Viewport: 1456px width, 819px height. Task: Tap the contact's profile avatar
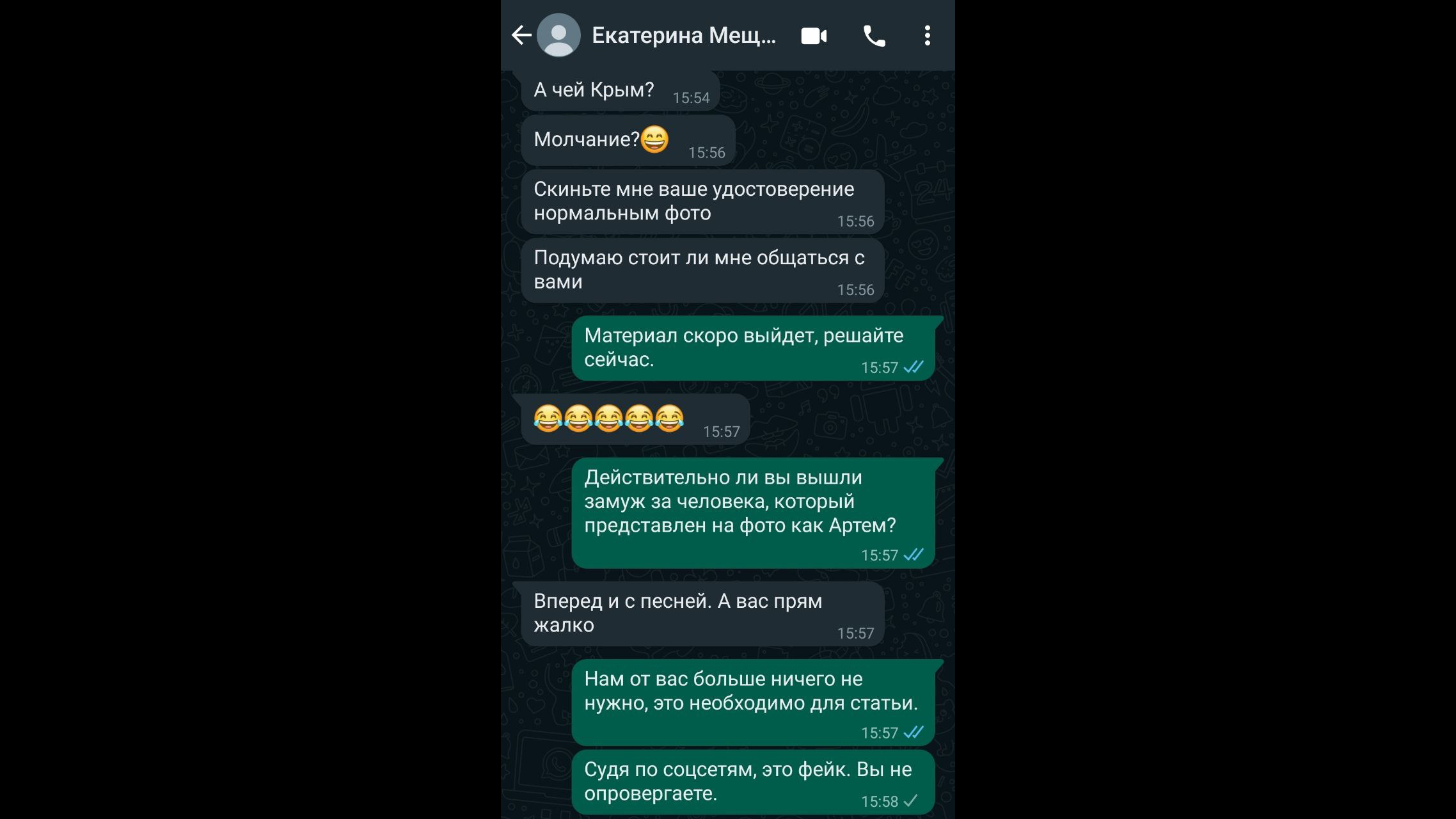(558, 35)
